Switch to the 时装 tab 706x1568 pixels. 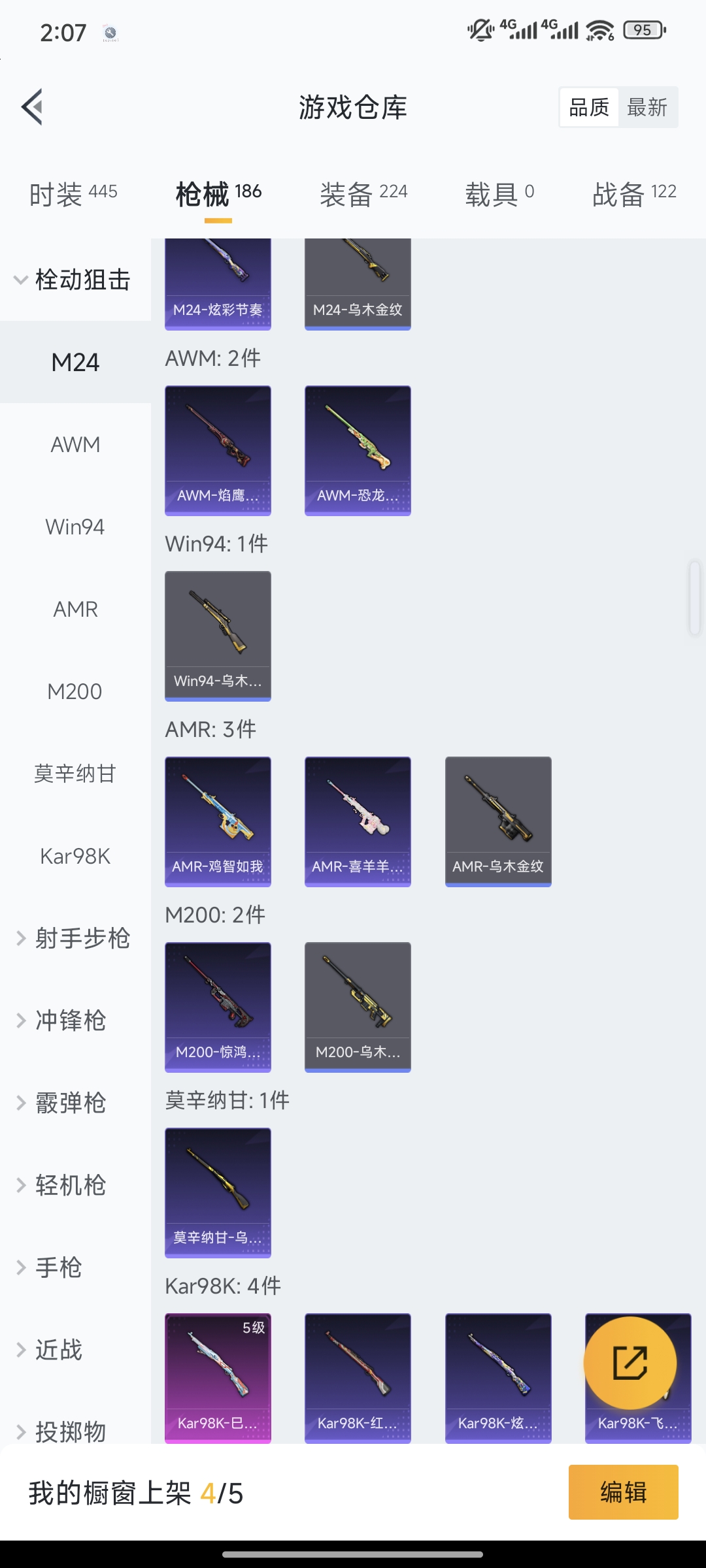tap(73, 194)
